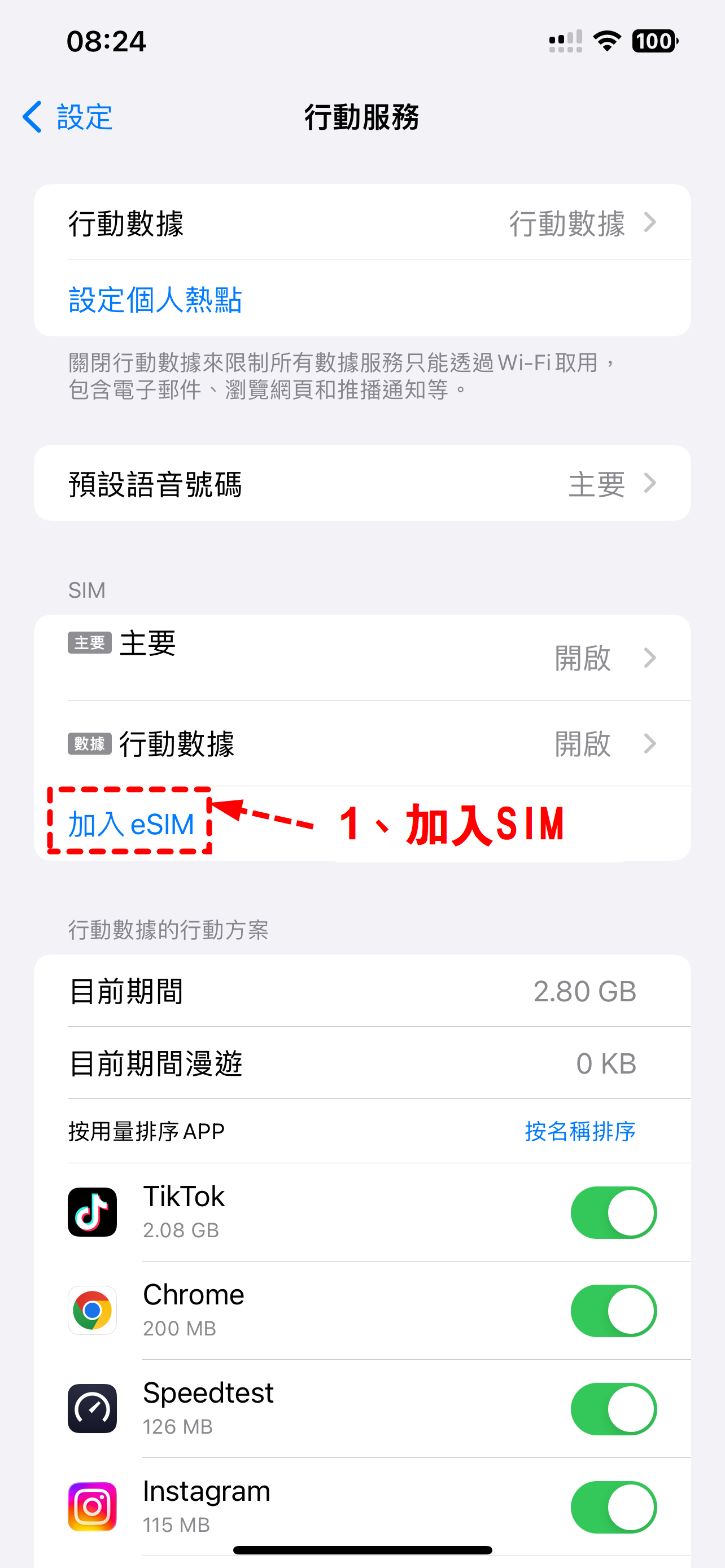725x1568 pixels.
Task: Tap 設定個人熱點 to set up hotspot
Action: pyautogui.click(x=156, y=300)
